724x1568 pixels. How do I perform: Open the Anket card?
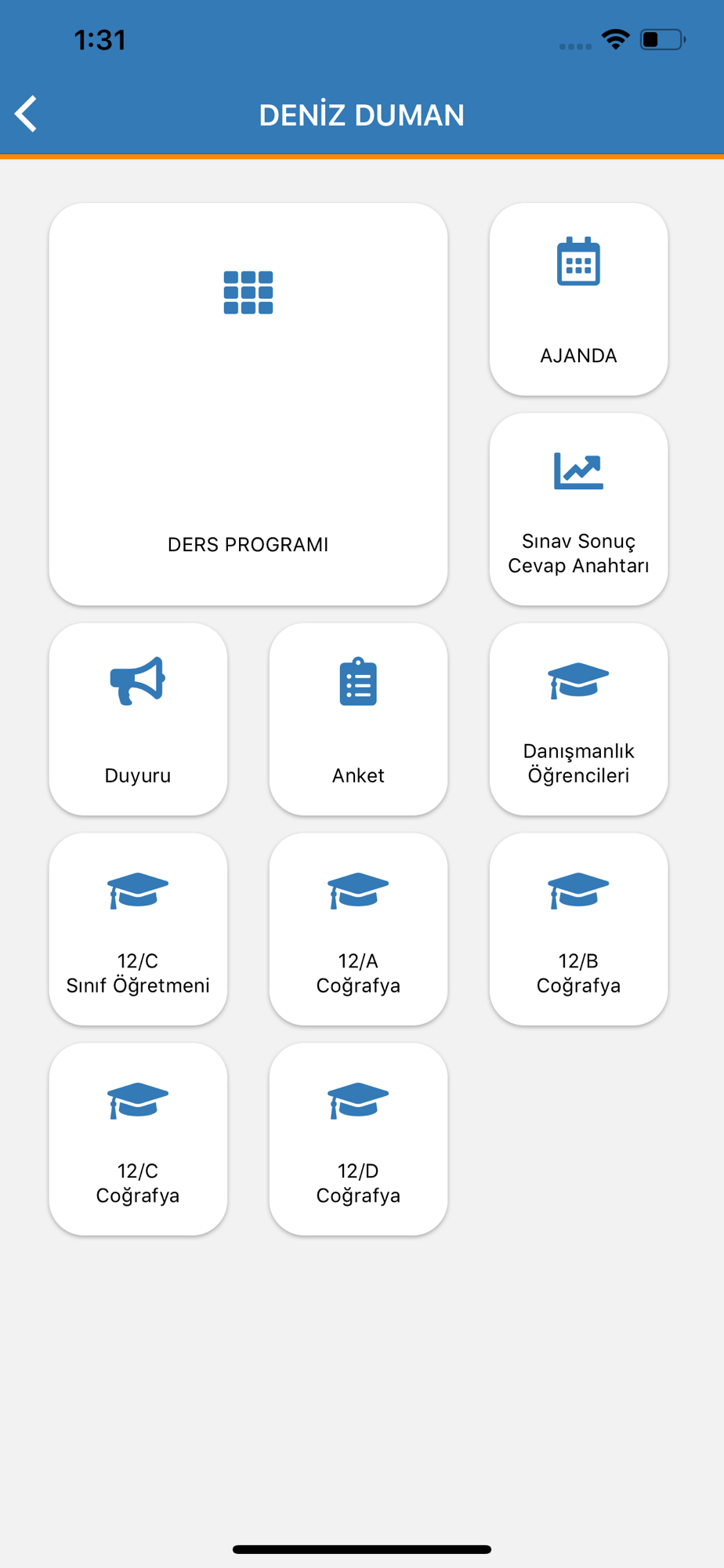[358, 719]
